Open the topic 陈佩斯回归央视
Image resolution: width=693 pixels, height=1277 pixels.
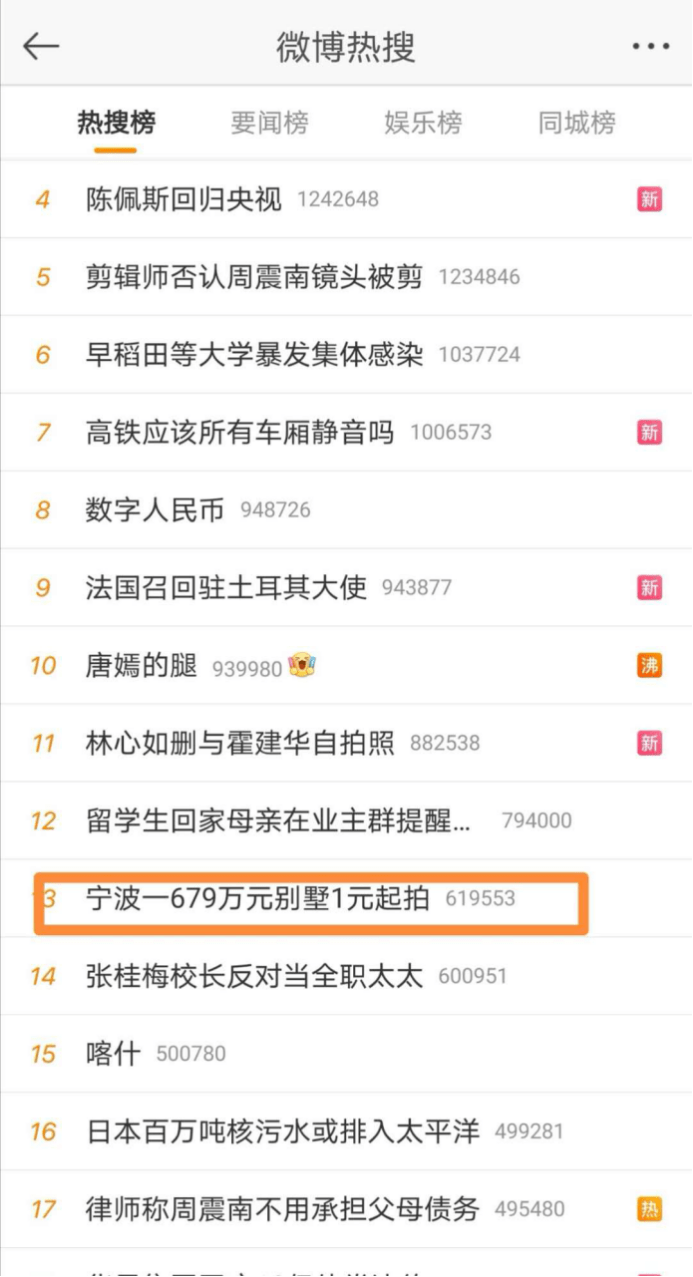(x=184, y=199)
